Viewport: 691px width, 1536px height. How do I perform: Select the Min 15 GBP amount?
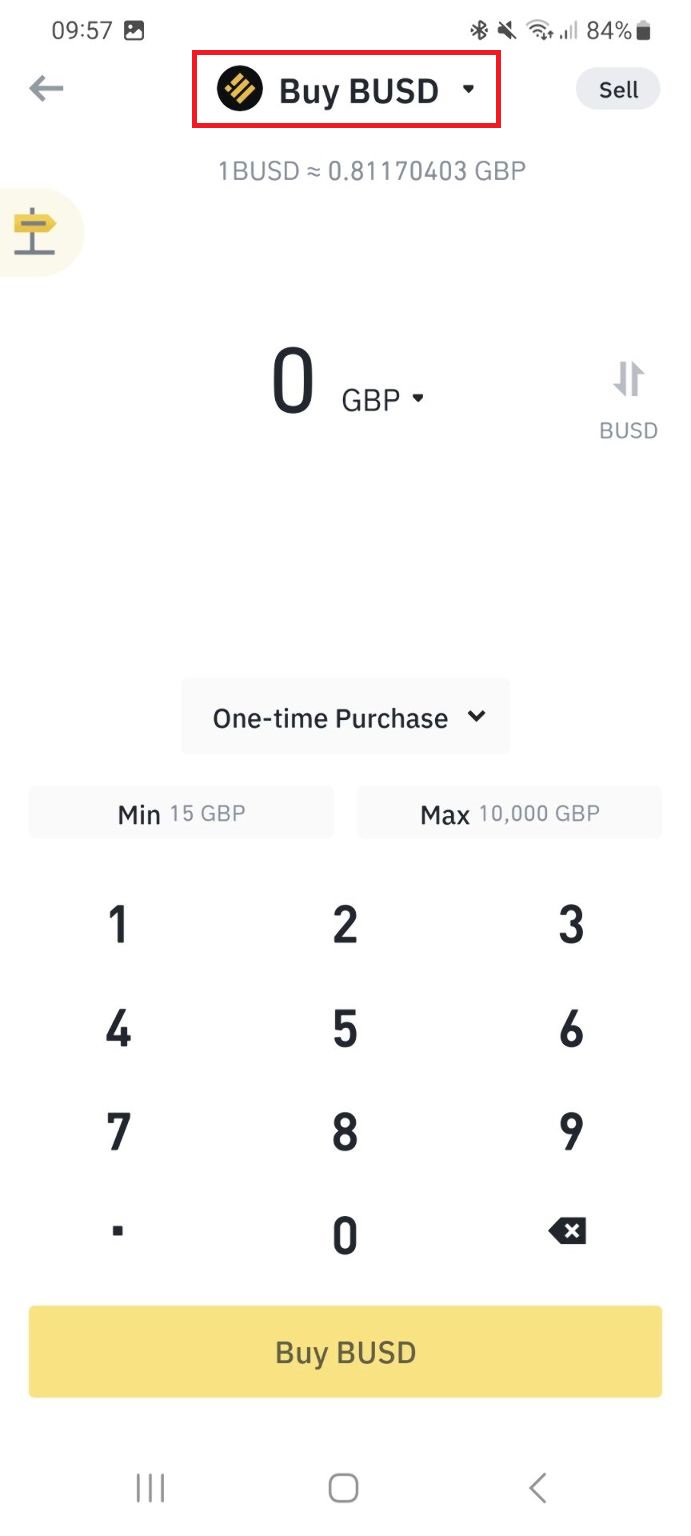(x=181, y=813)
